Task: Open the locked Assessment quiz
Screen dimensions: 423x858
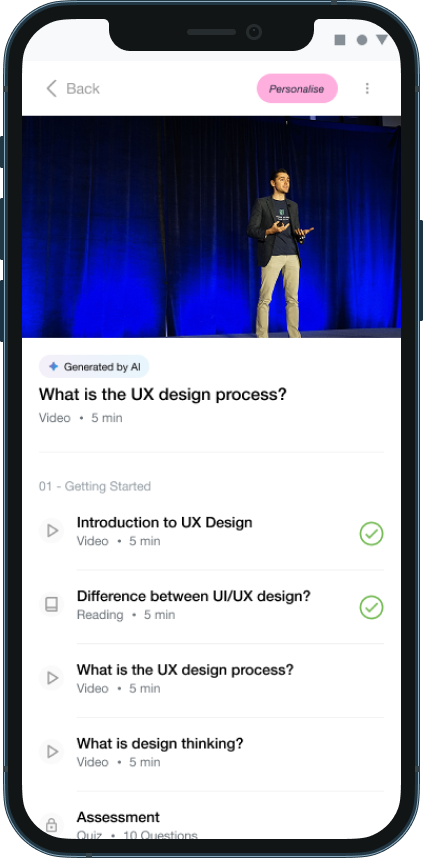Action: [x=211, y=825]
